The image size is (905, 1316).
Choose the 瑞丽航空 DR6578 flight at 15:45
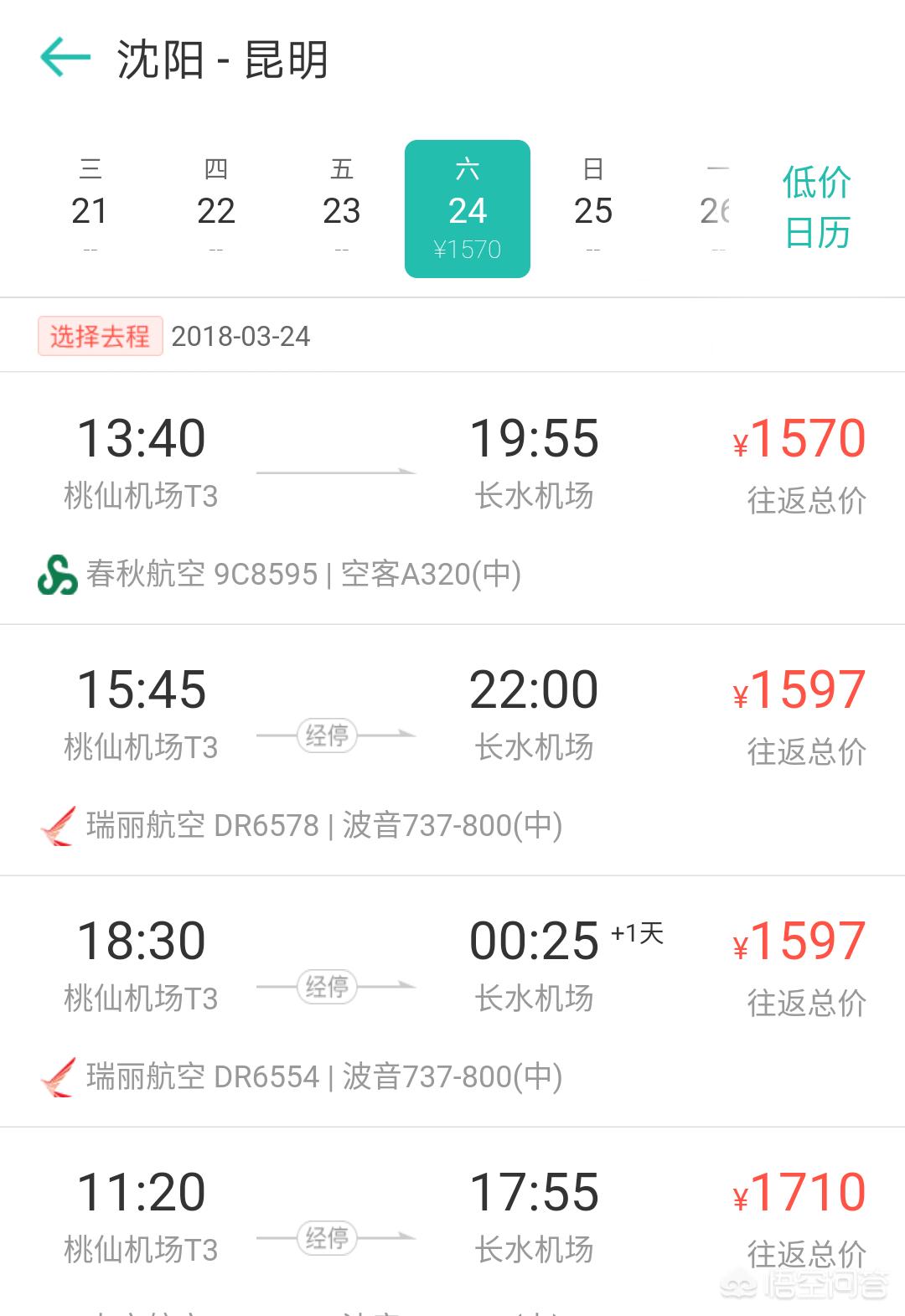(x=452, y=750)
